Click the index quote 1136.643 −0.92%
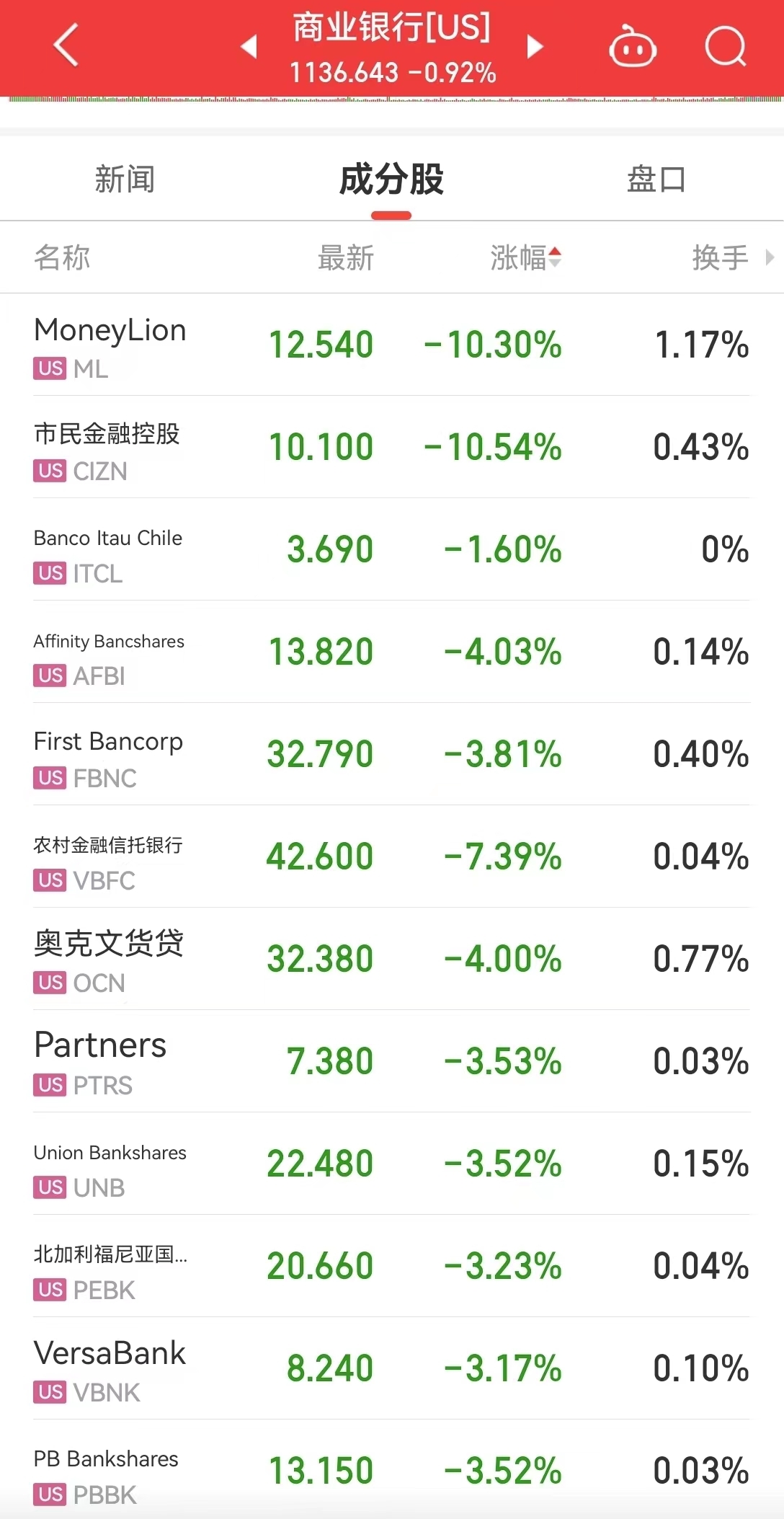Image resolution: width=784 pixels, height=1519 pixels. 392,72
